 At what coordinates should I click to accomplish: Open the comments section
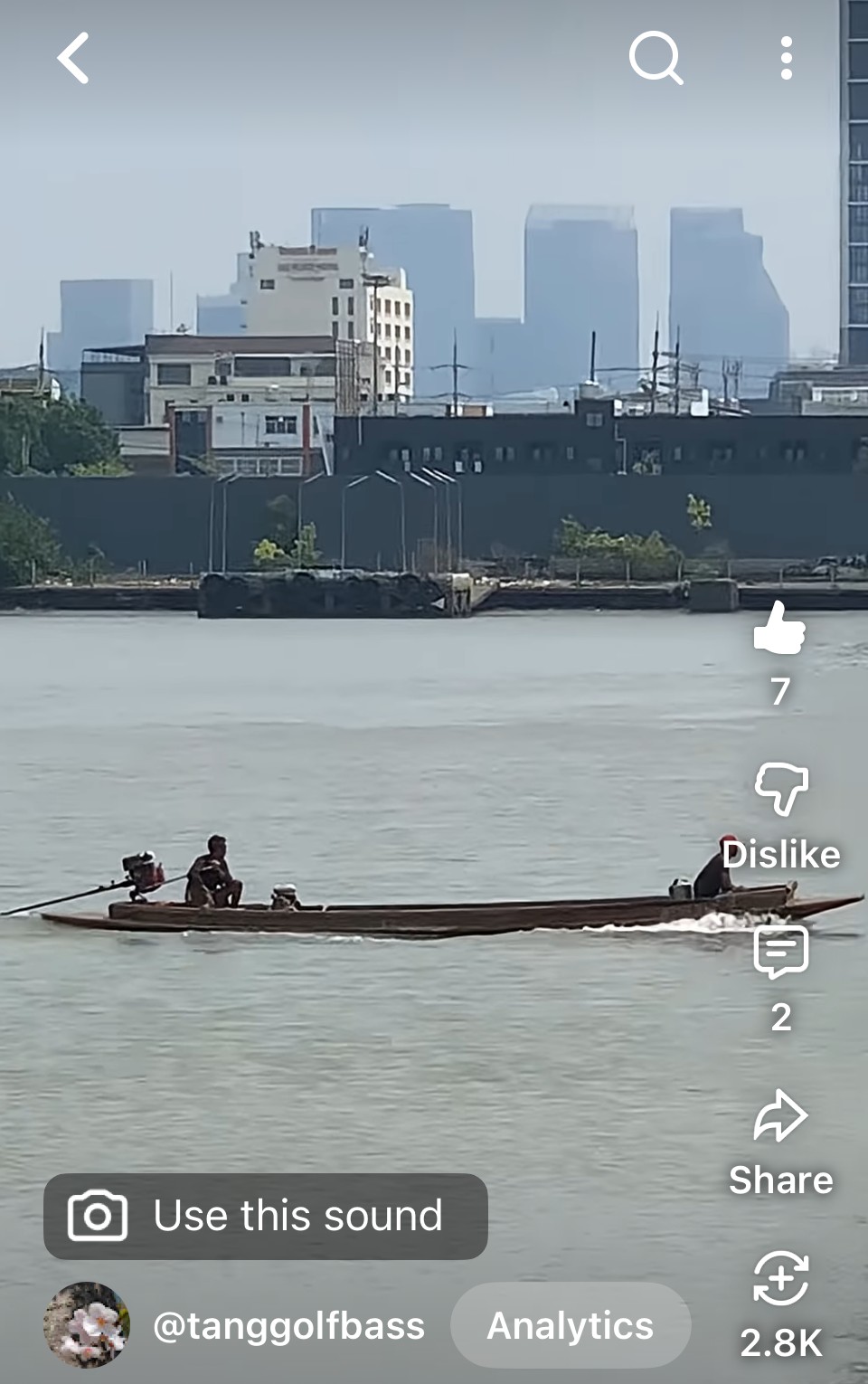(781, 953)
